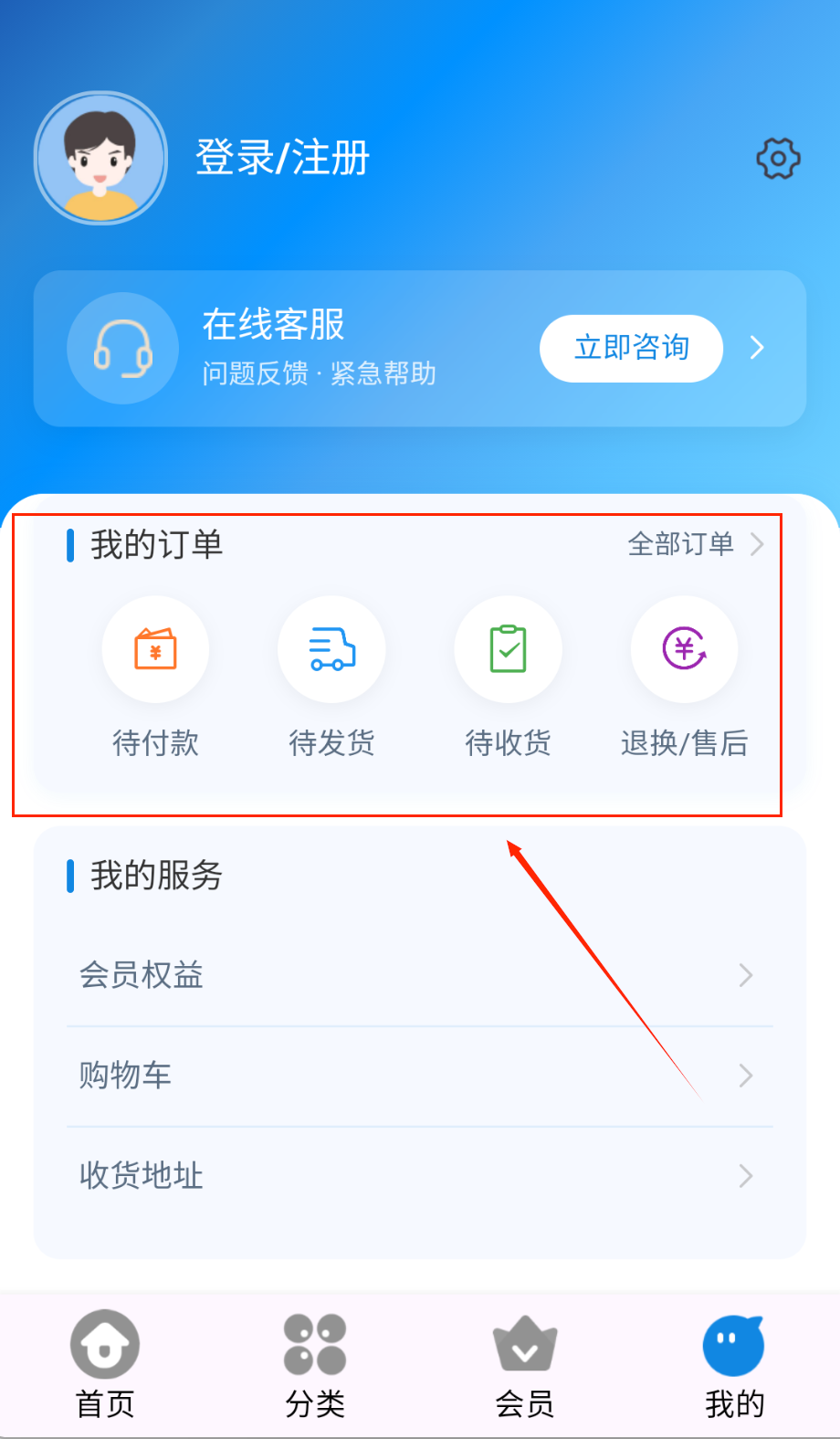The image size is (840, 1439).
Task: Open 待付款 pending payment orders
Action: click(155, 677)
